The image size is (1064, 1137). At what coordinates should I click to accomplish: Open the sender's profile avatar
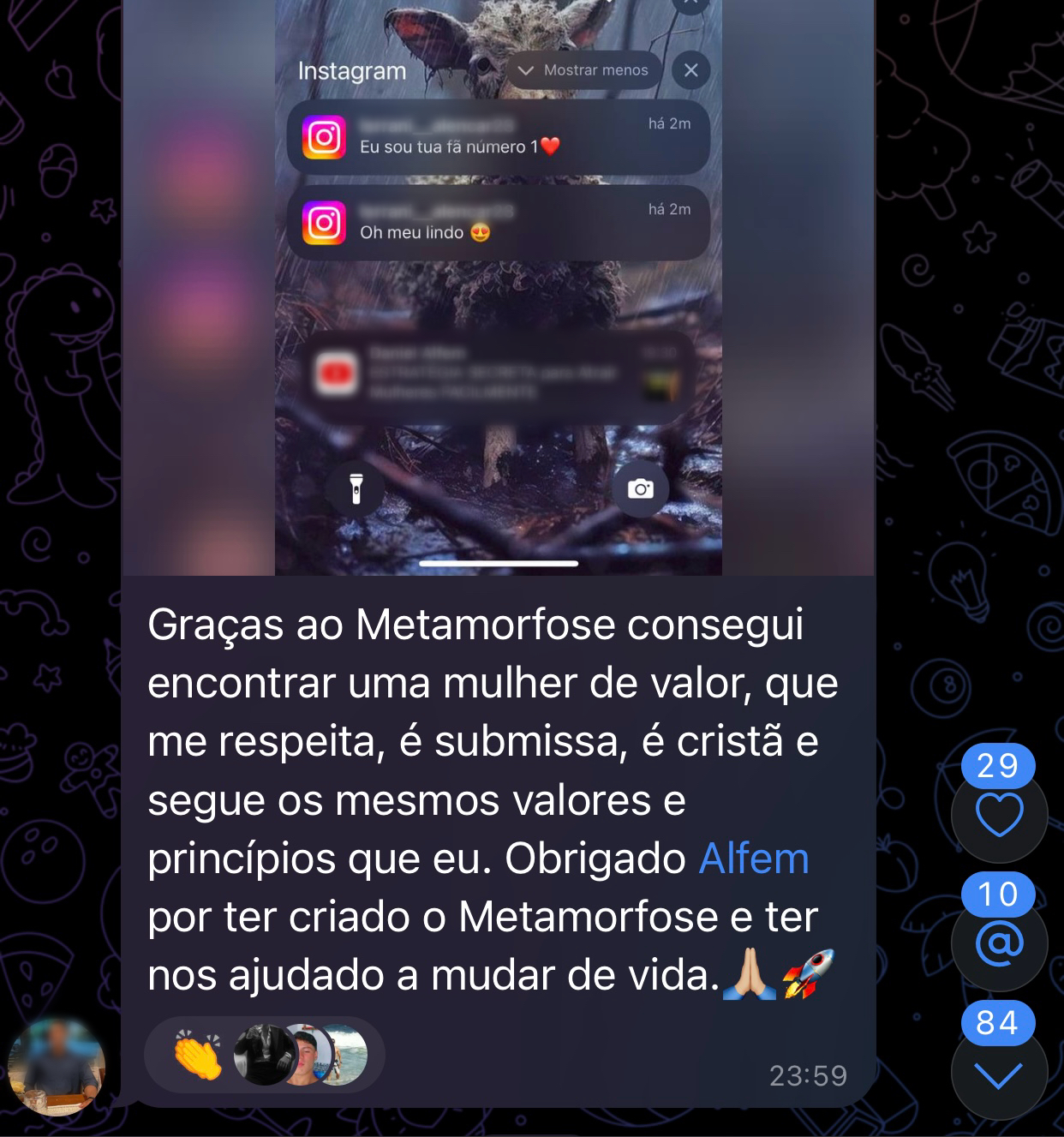57,1066
